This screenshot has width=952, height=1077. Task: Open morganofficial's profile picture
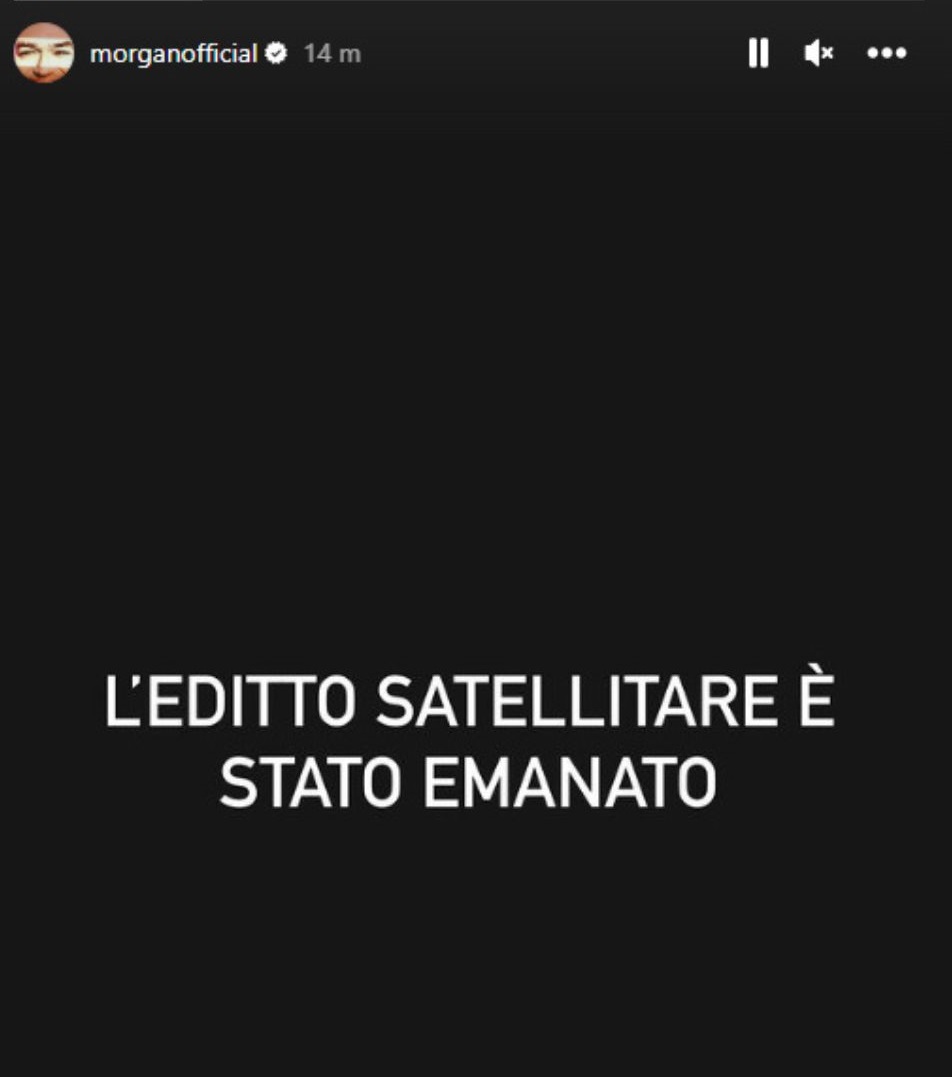[44, 53]
